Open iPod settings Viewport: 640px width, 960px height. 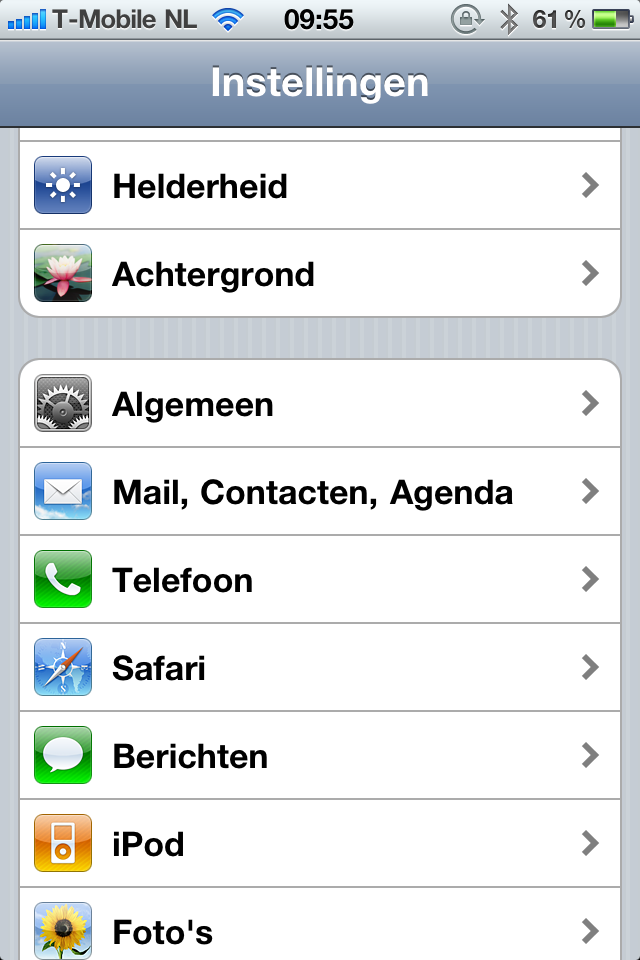pos(320,844)
